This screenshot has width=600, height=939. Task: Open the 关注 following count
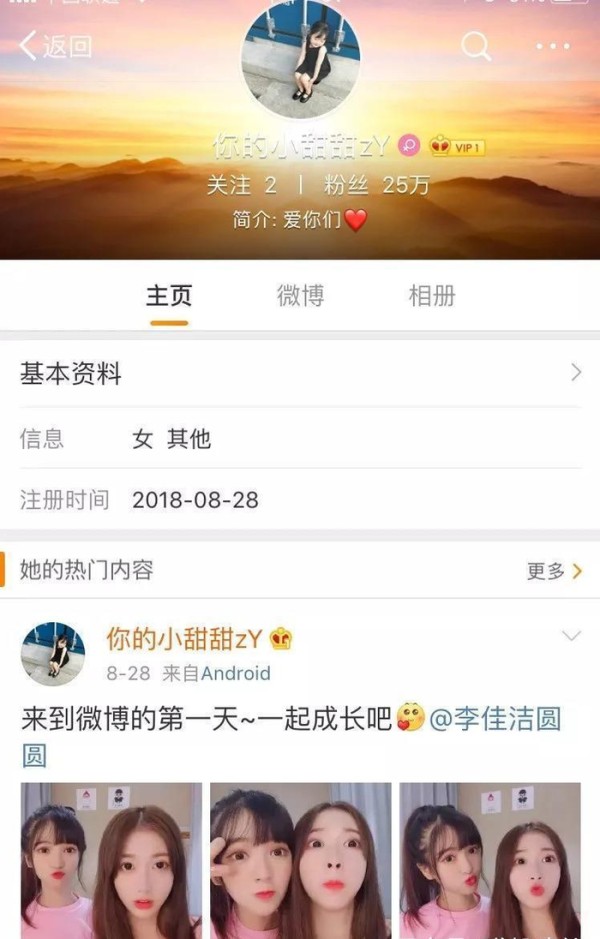coord(241,185)
